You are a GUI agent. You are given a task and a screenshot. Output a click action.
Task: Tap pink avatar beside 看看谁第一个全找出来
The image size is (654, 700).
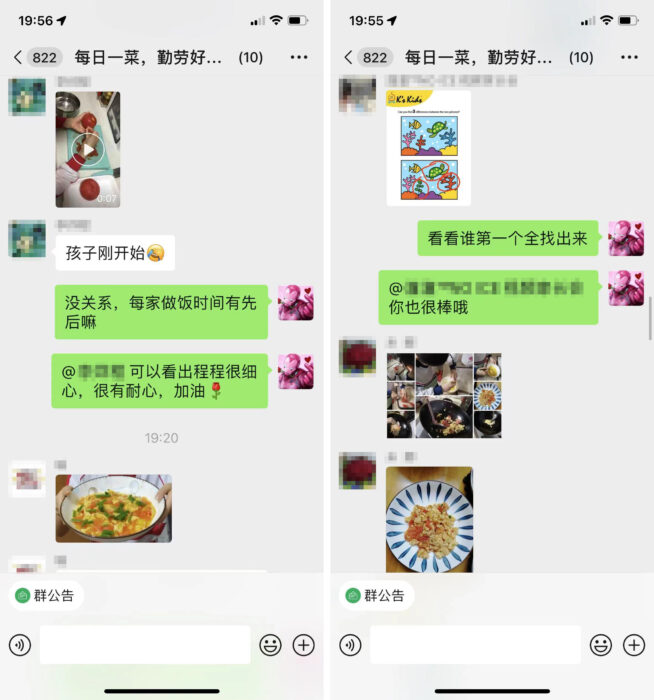tap(626, 239)
